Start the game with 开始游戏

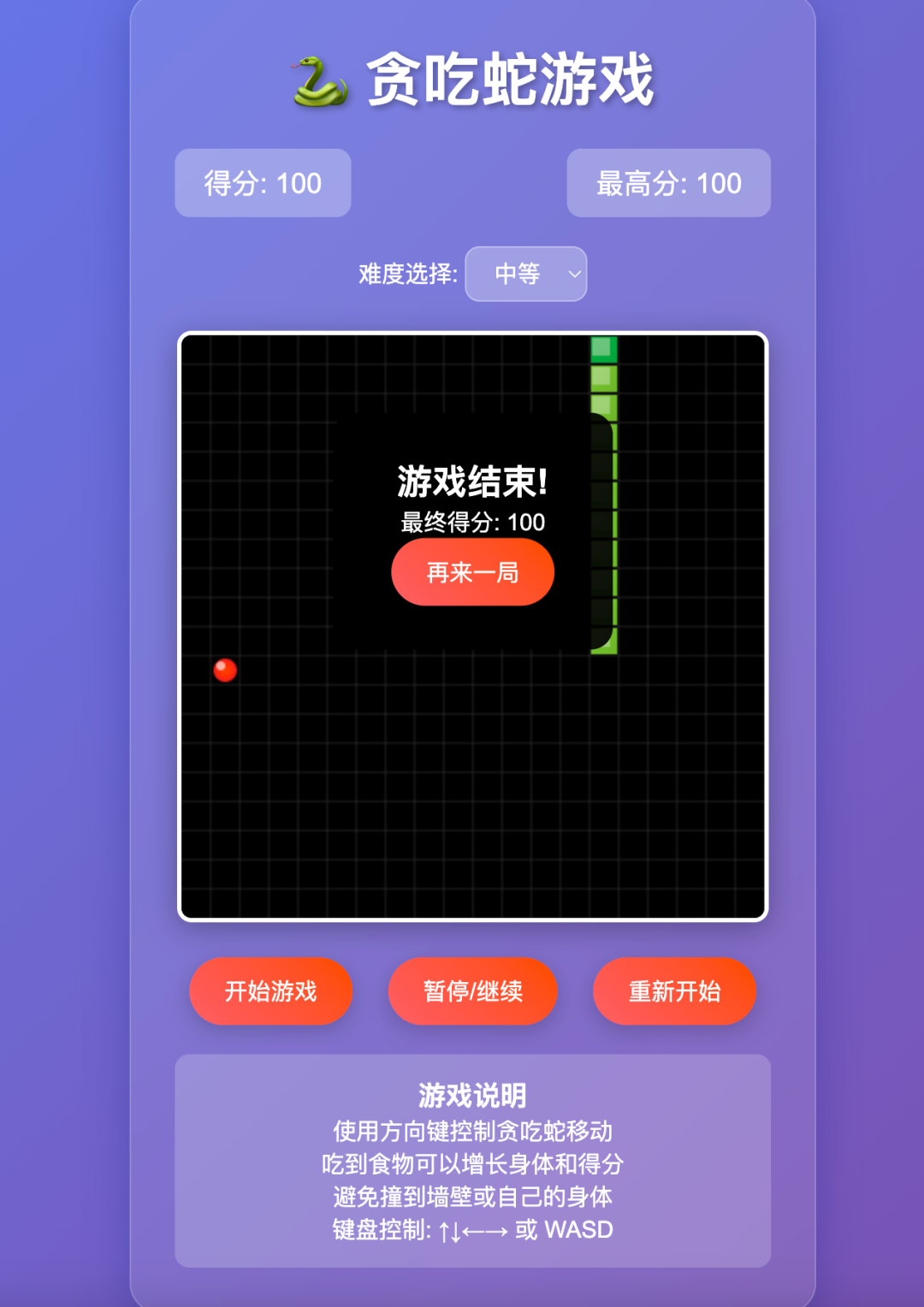coord(270,991)
